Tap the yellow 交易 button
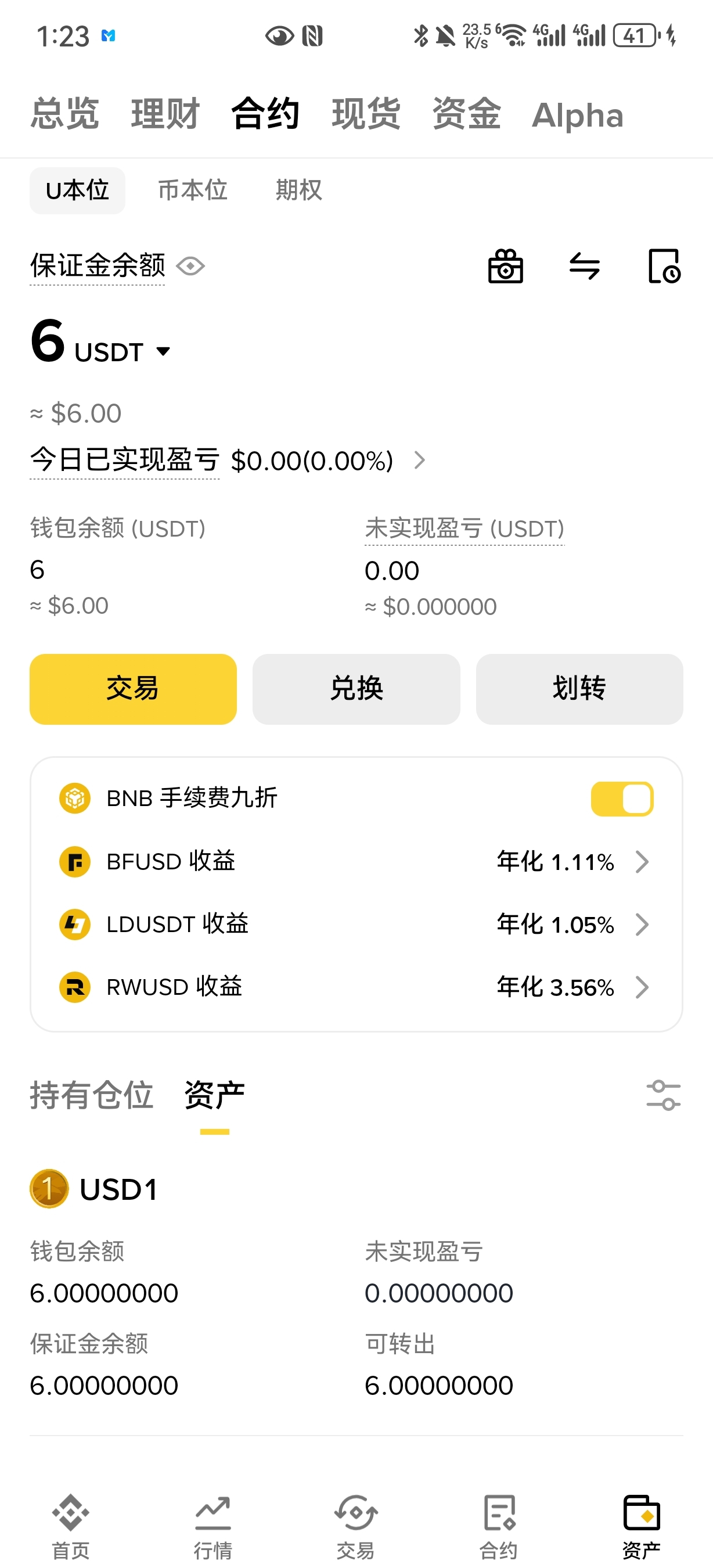 [132, 689]
